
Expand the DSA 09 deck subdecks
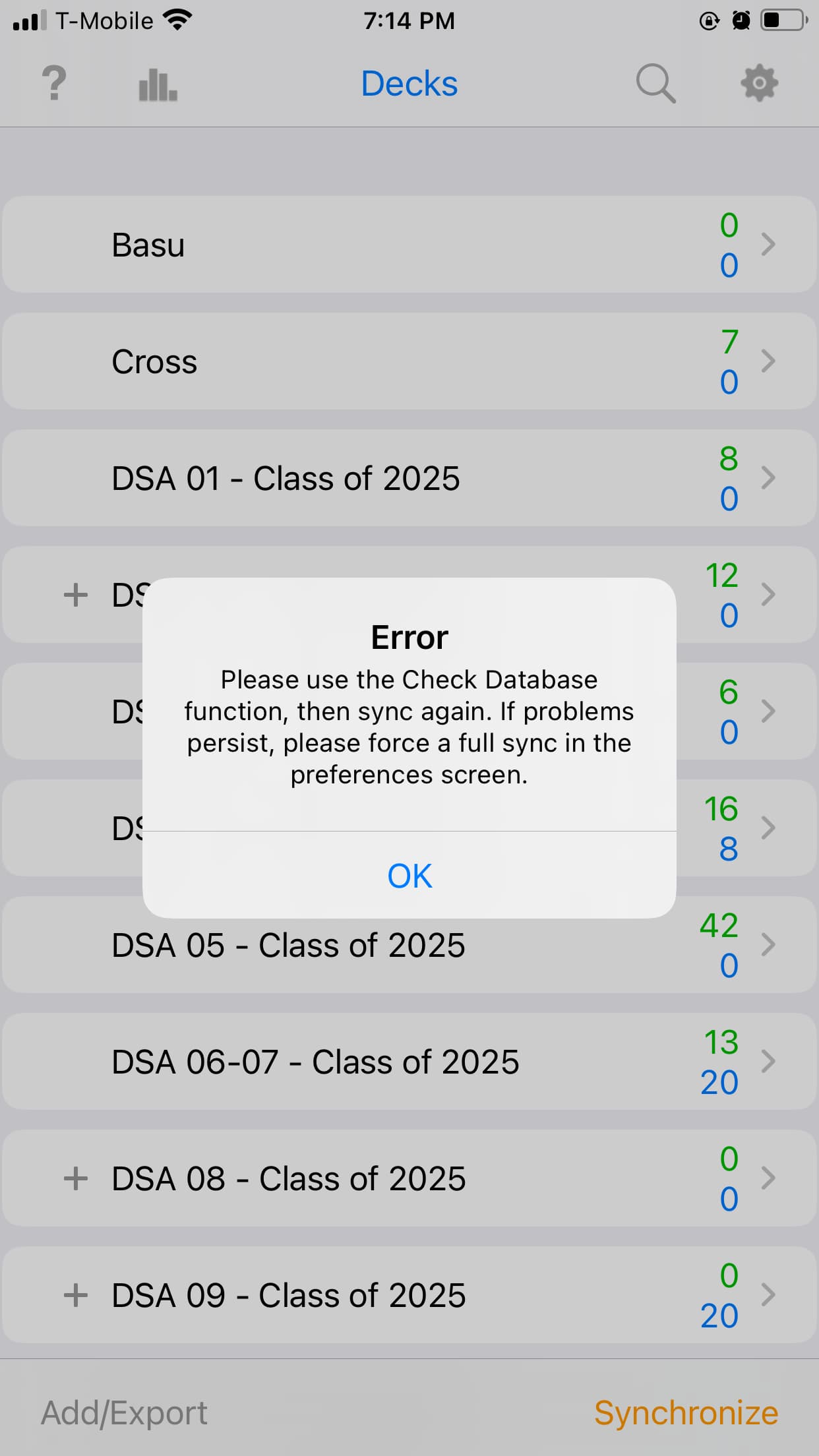click(x=75, y=1295)
